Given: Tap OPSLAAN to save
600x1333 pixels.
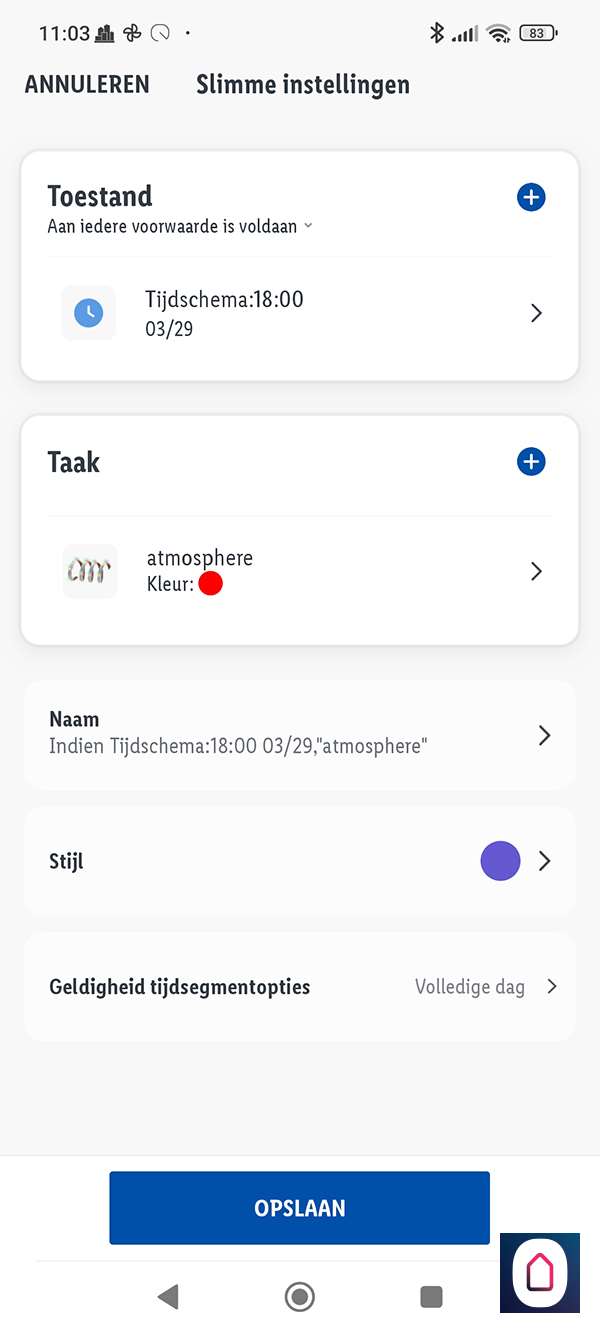Looking at the screenshot, I should pyautogui.click(x=299, y=1208).
